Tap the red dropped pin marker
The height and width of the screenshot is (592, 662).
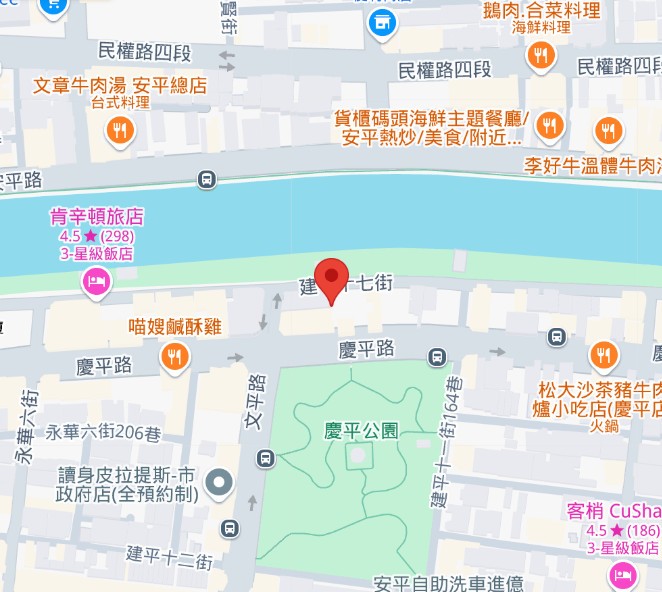331,276
